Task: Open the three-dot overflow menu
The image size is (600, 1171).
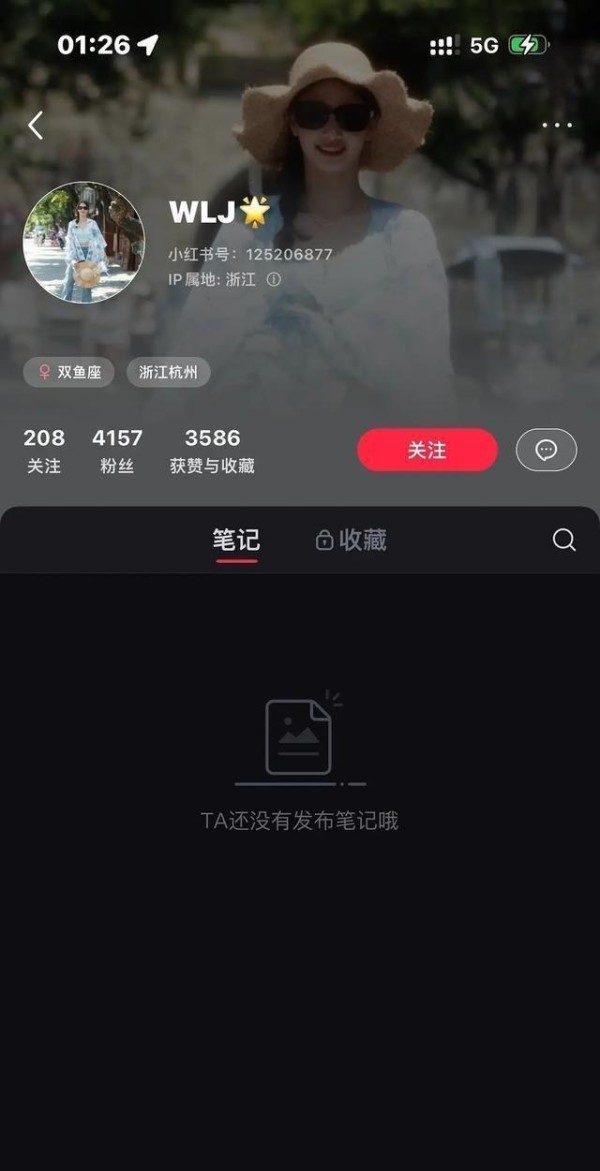Action: click(557, 125)
